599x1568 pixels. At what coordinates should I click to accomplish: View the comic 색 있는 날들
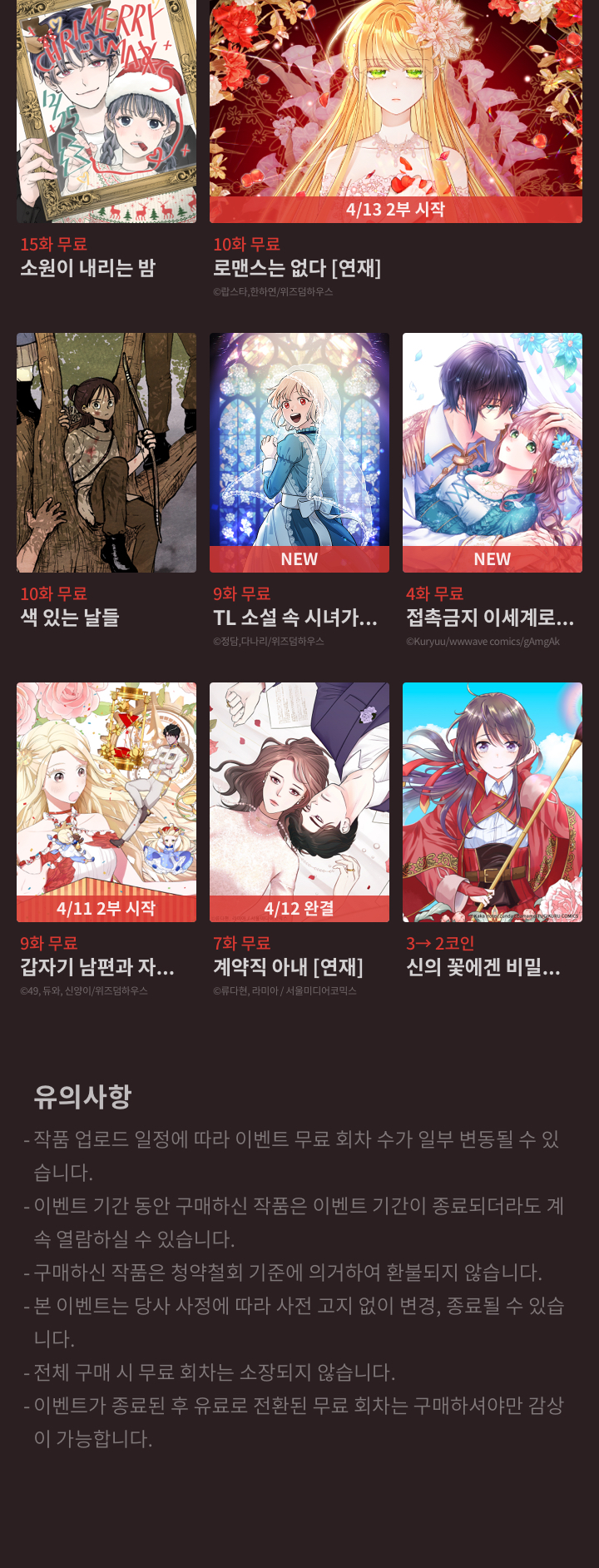click(x=106, y=453)
